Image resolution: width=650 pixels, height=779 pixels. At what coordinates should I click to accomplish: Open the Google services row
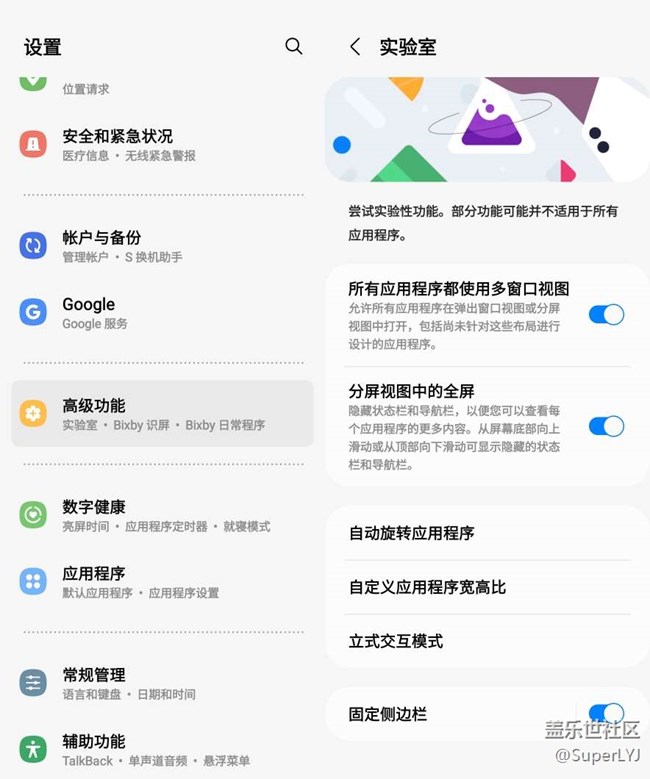[x=162, y=312]
